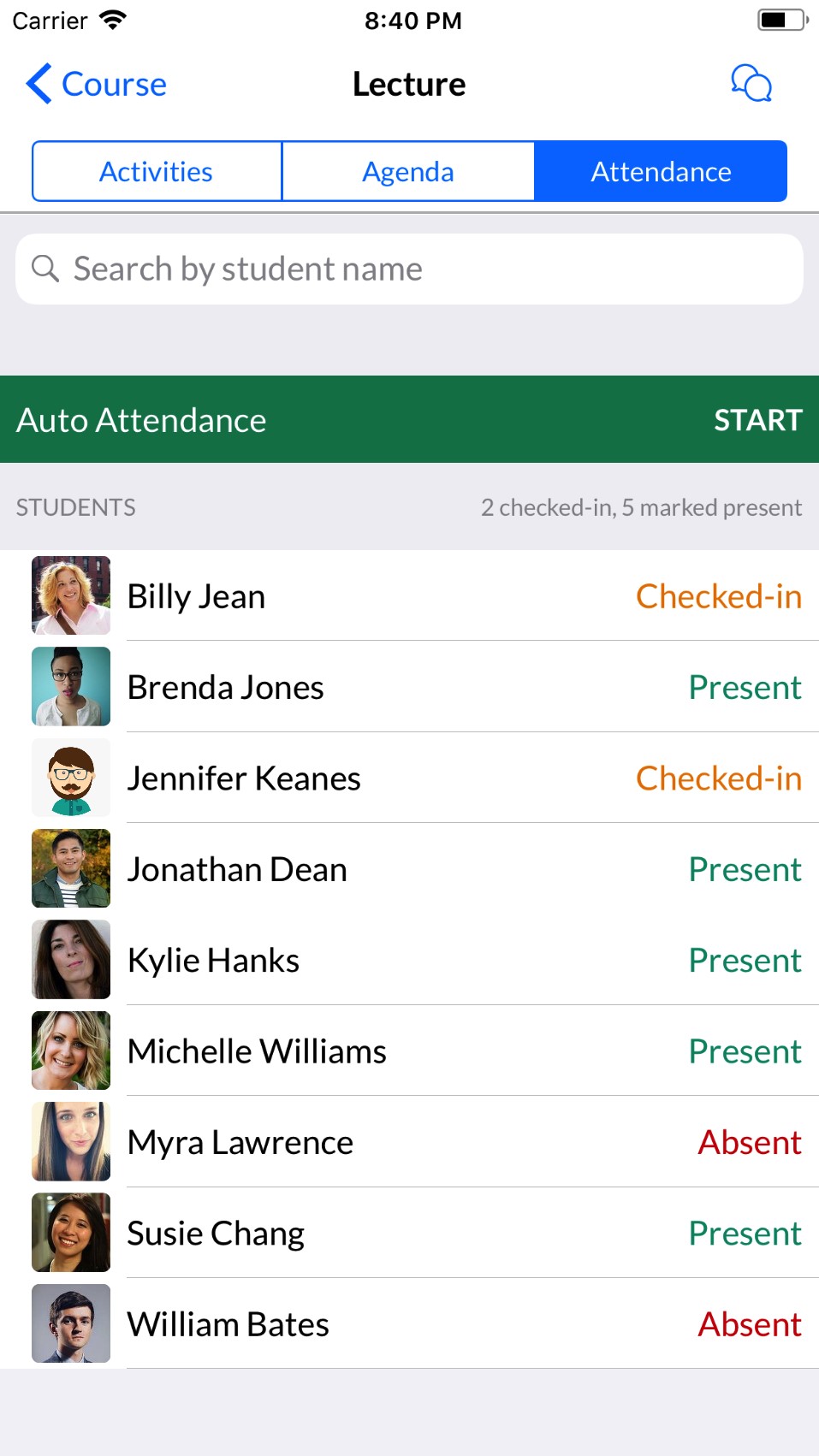The image size is (819, 1456).
Task: Open Susie Chang's attendance row
Action: coord(409,1234)
